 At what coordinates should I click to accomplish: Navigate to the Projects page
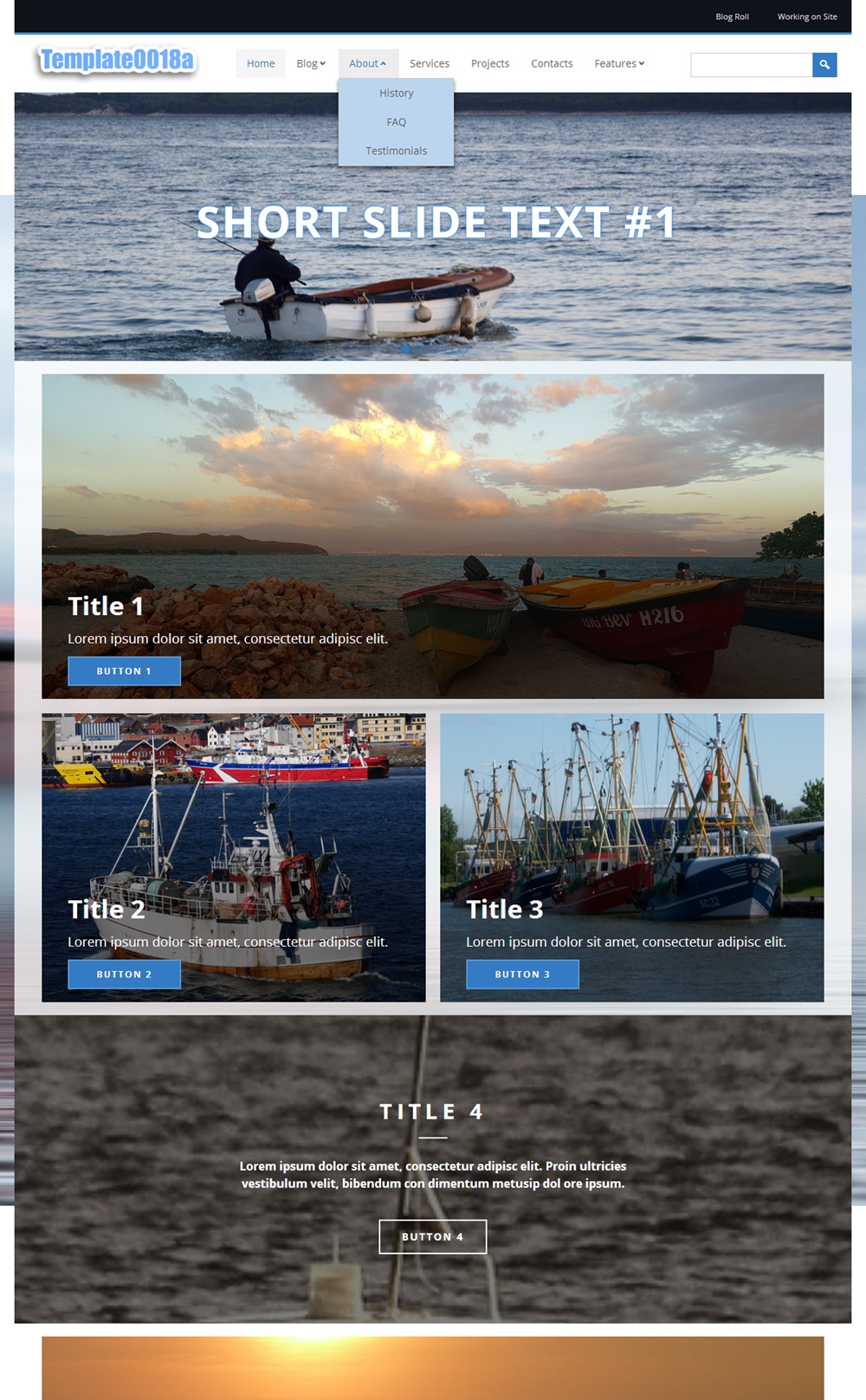click(x=490, y=64)
